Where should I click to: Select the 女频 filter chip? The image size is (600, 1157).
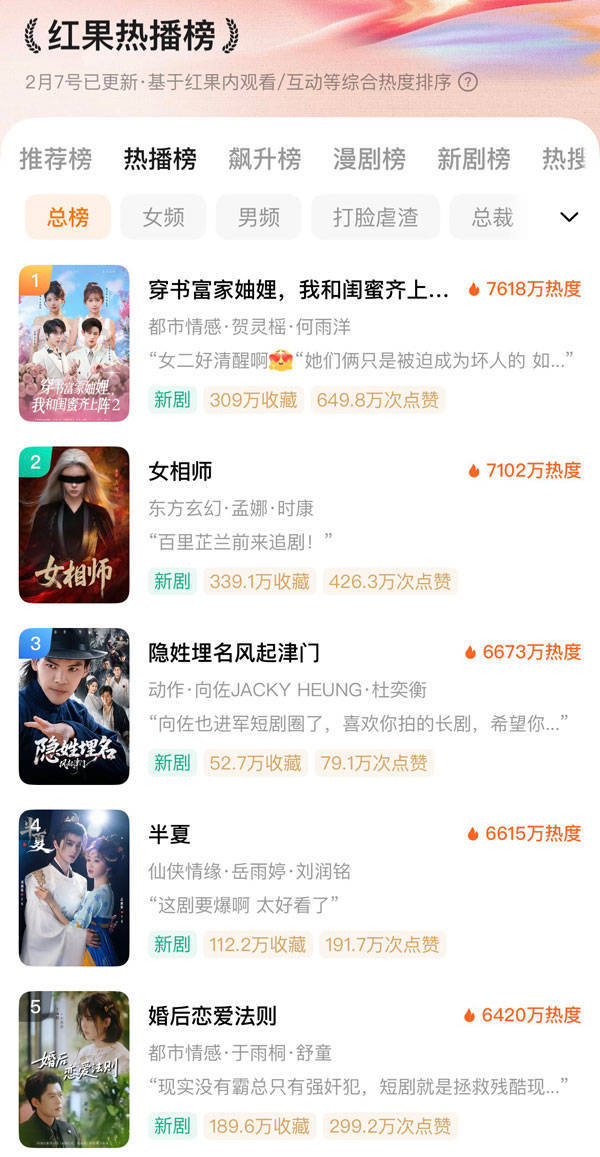point(163,217)
